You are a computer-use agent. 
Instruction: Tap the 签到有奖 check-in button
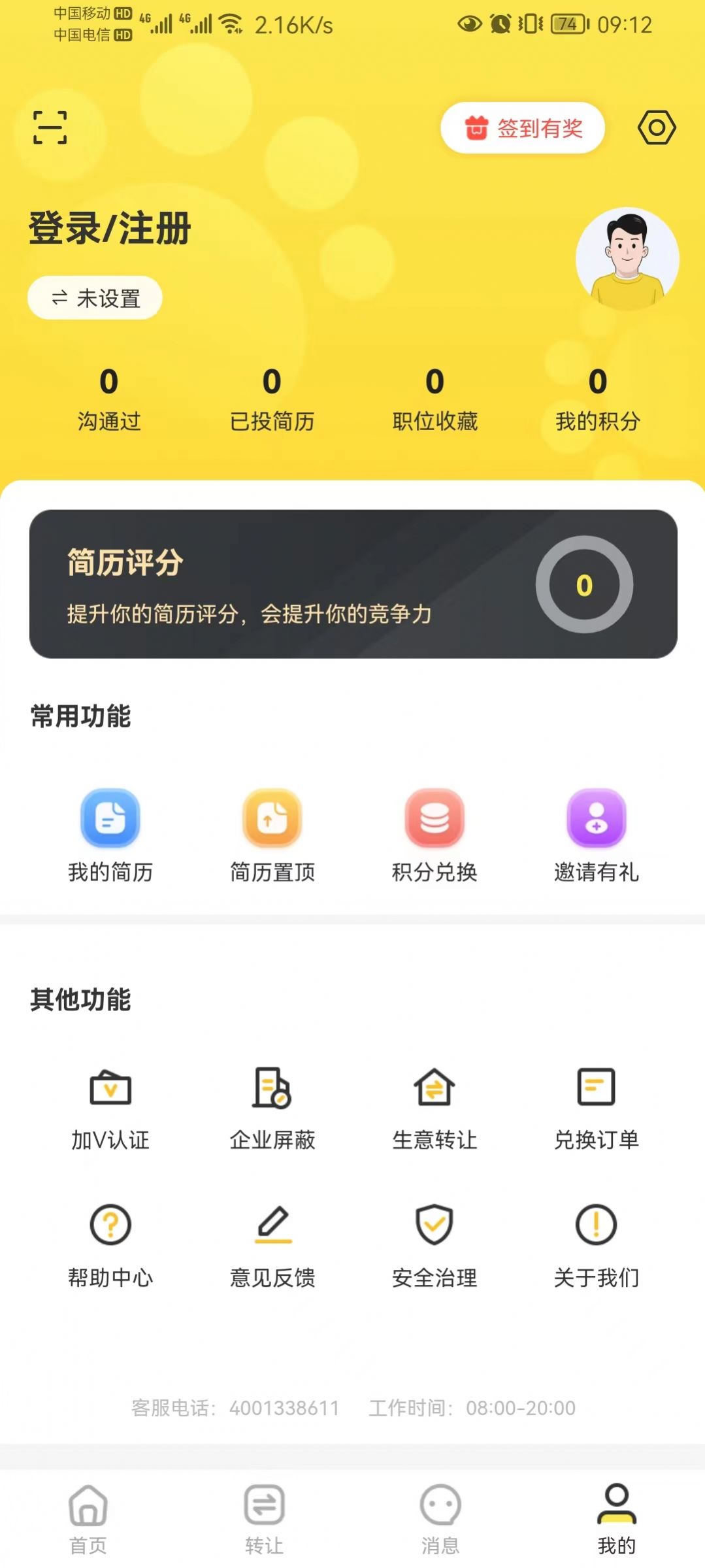click(x=523, y=128)
